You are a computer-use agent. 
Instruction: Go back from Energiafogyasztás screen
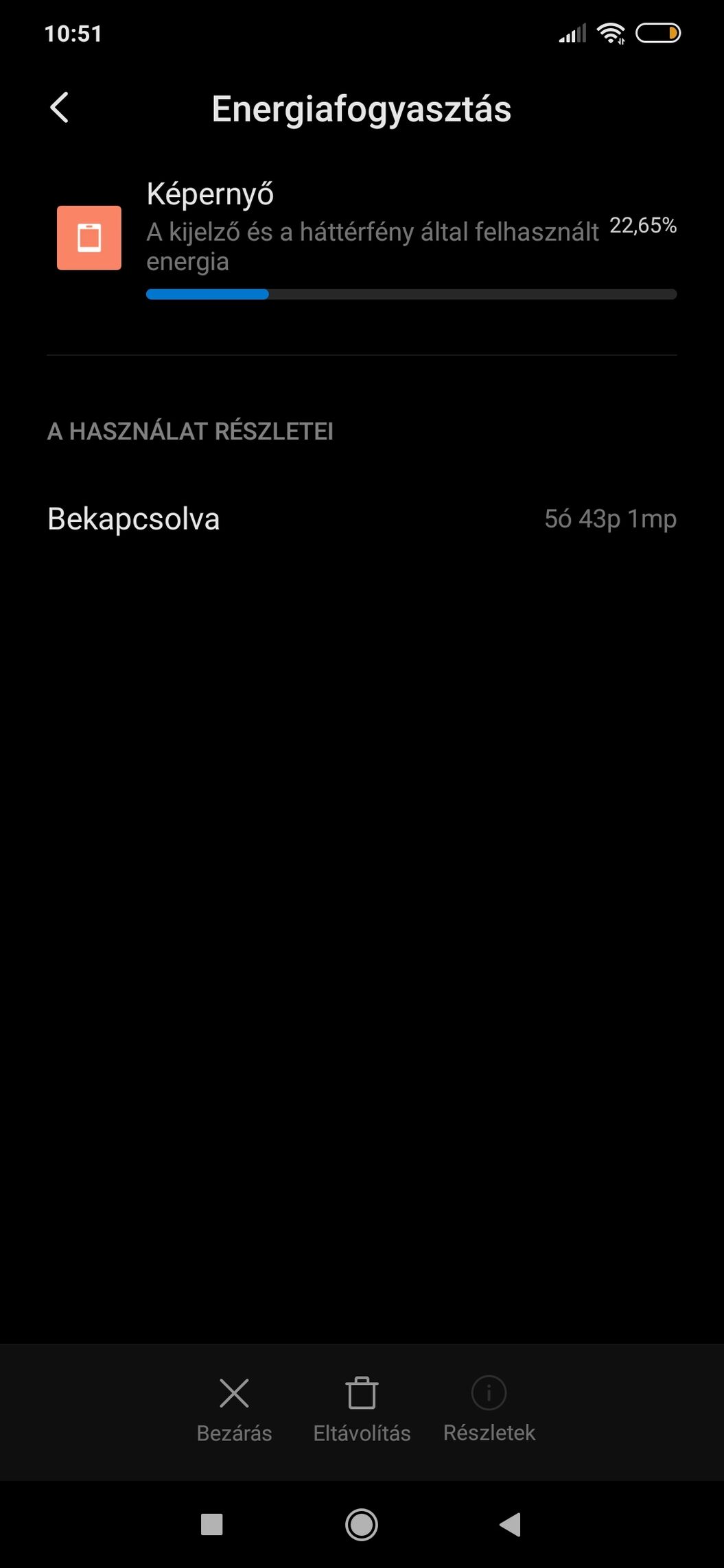click(60, 108)
